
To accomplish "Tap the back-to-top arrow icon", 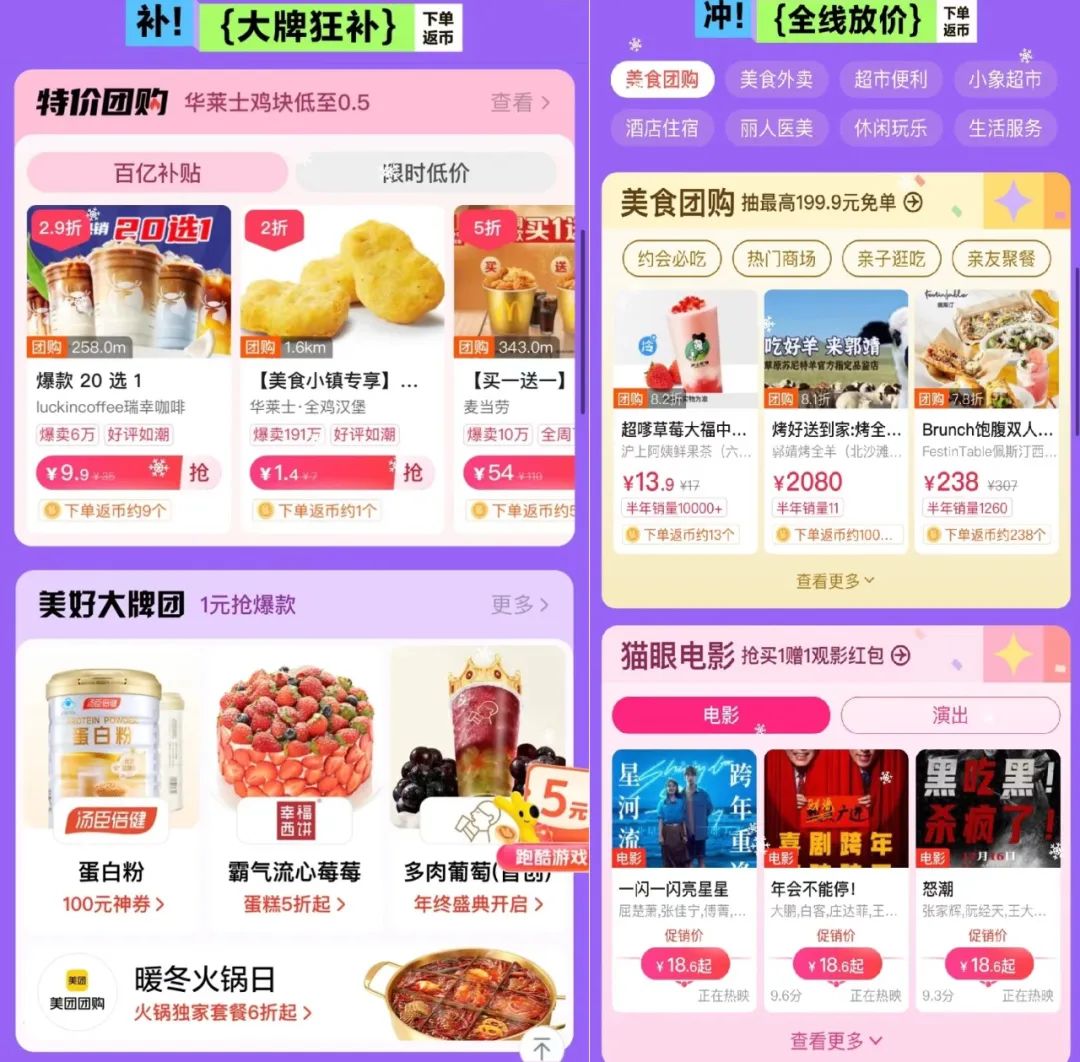I will tap(541, 1047).
